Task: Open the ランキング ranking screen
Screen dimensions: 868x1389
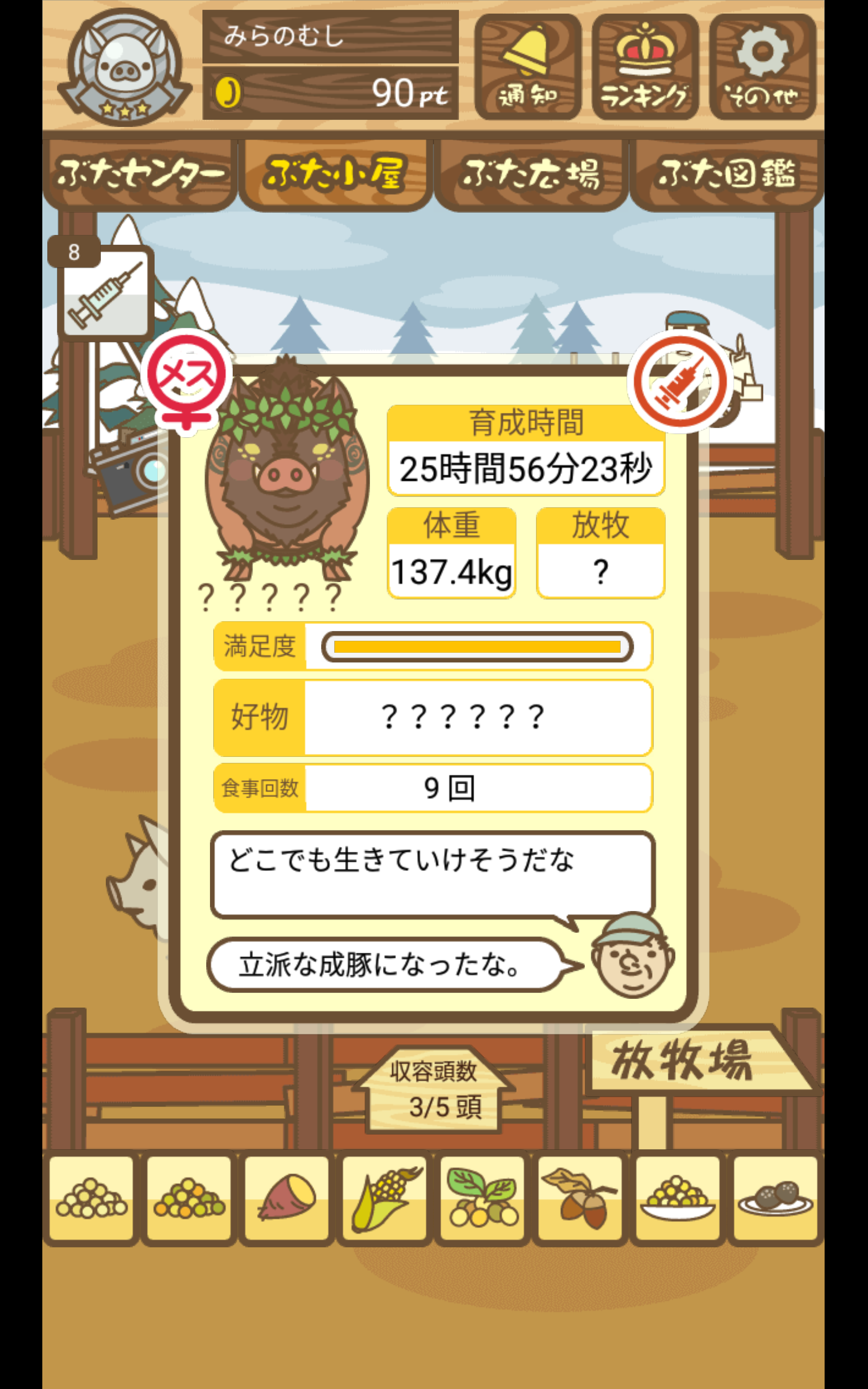Action: point(644,67)
